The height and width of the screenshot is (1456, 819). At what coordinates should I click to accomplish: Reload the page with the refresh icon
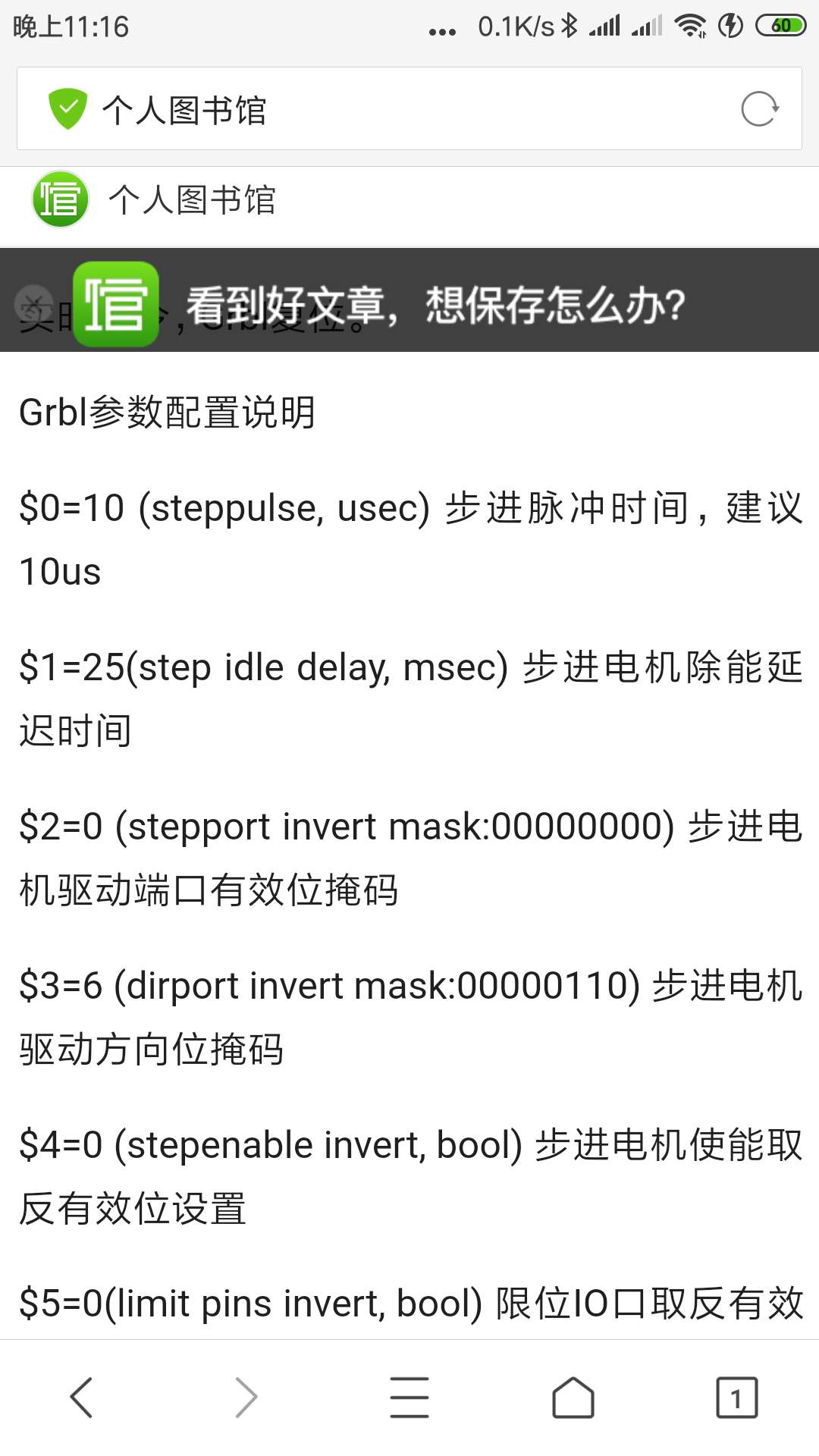pyautogui.click(x=760, y=109)
